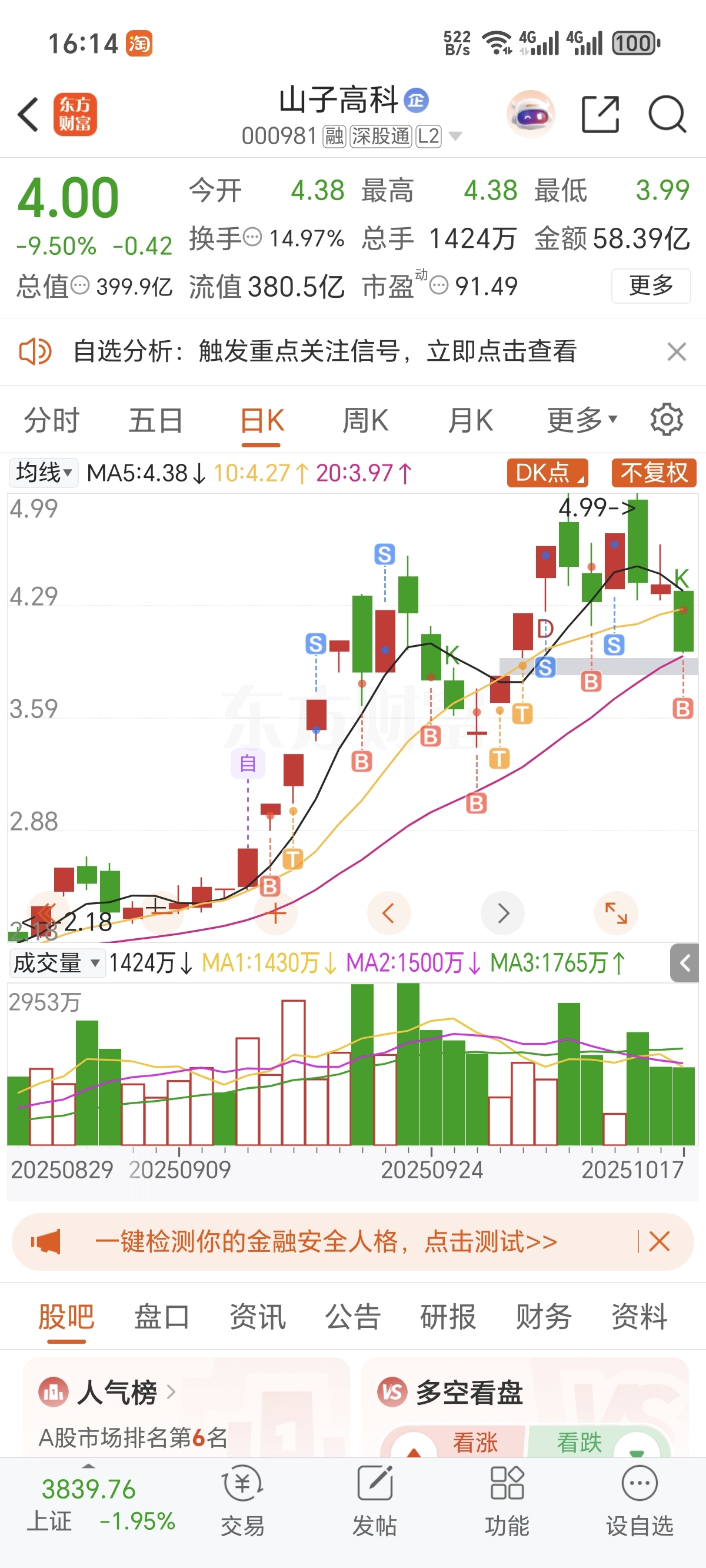Tap 更多 for more quote data

coord(651,285)
